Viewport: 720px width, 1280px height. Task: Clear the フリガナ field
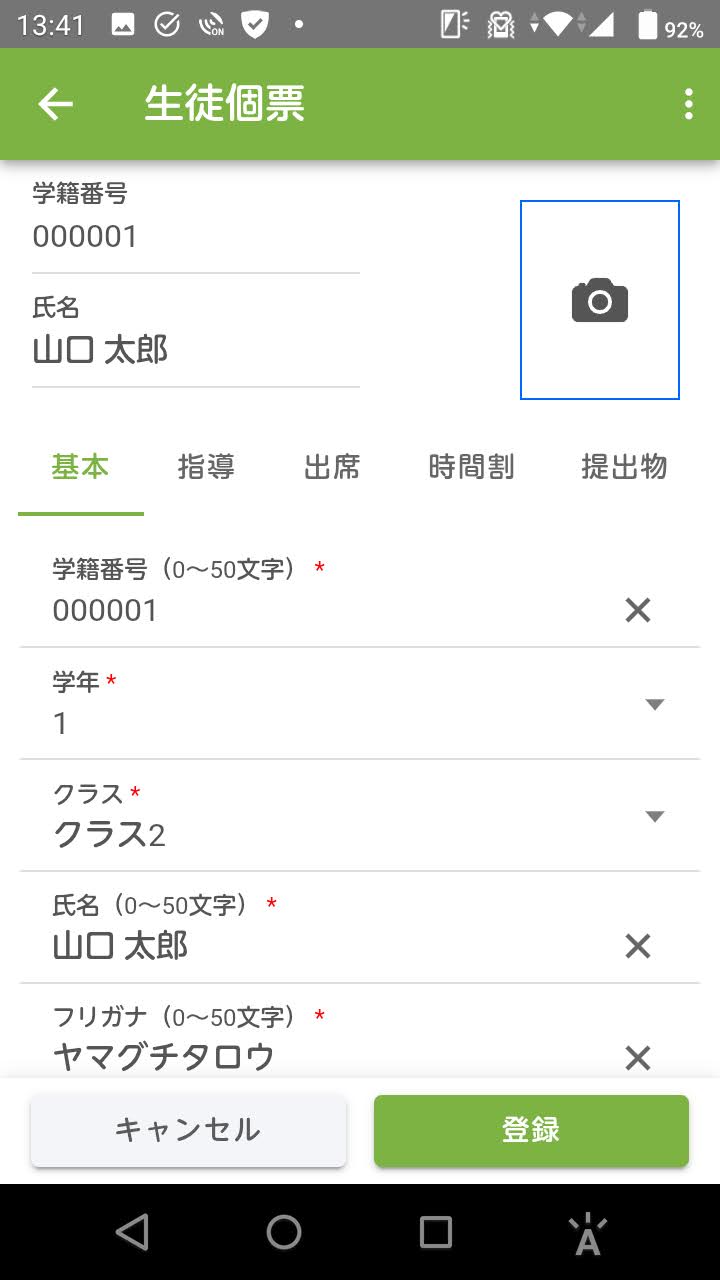click(638, 1057)
